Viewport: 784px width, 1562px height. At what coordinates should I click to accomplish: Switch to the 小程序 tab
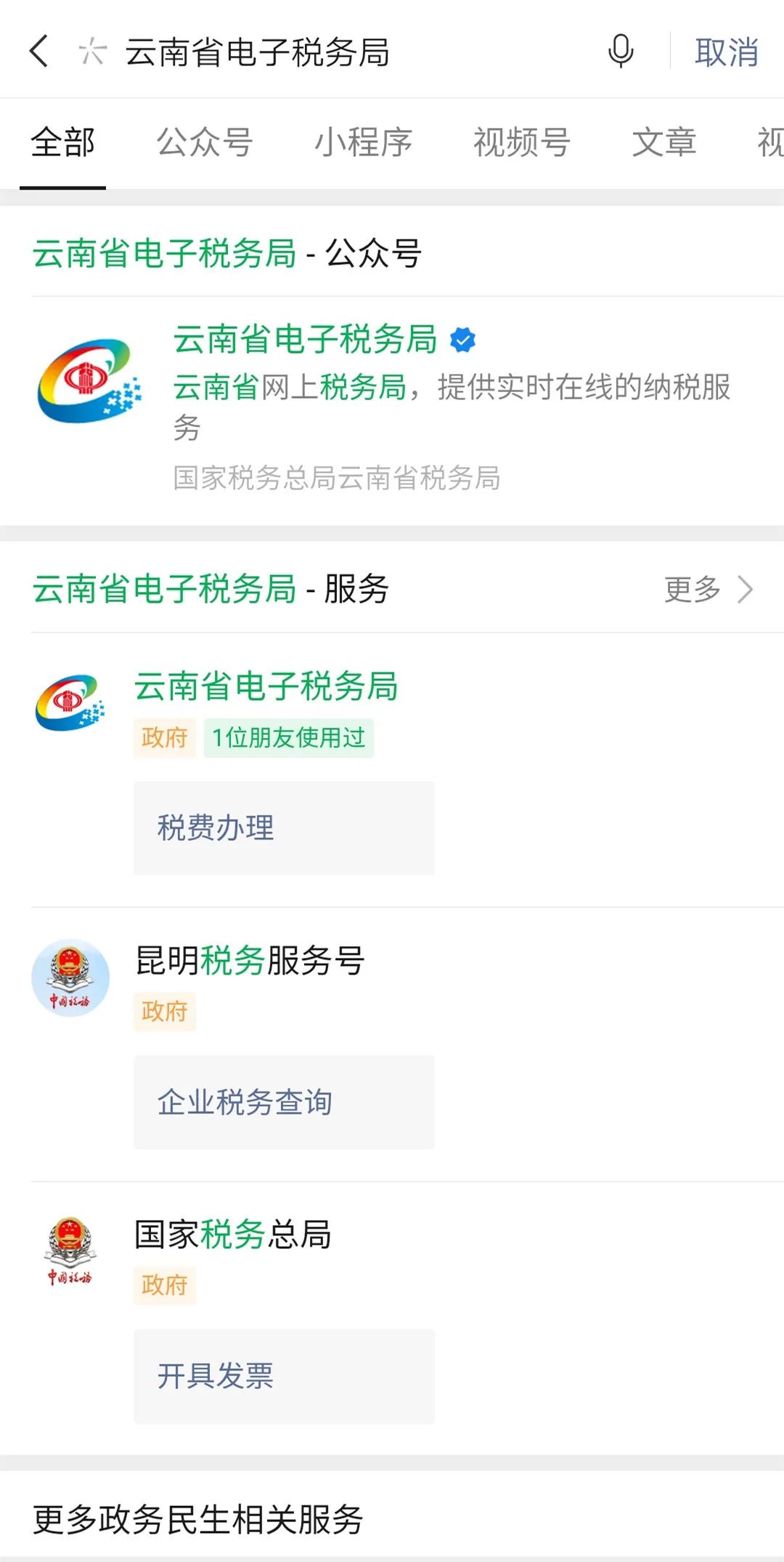click(x=363, y=142)
